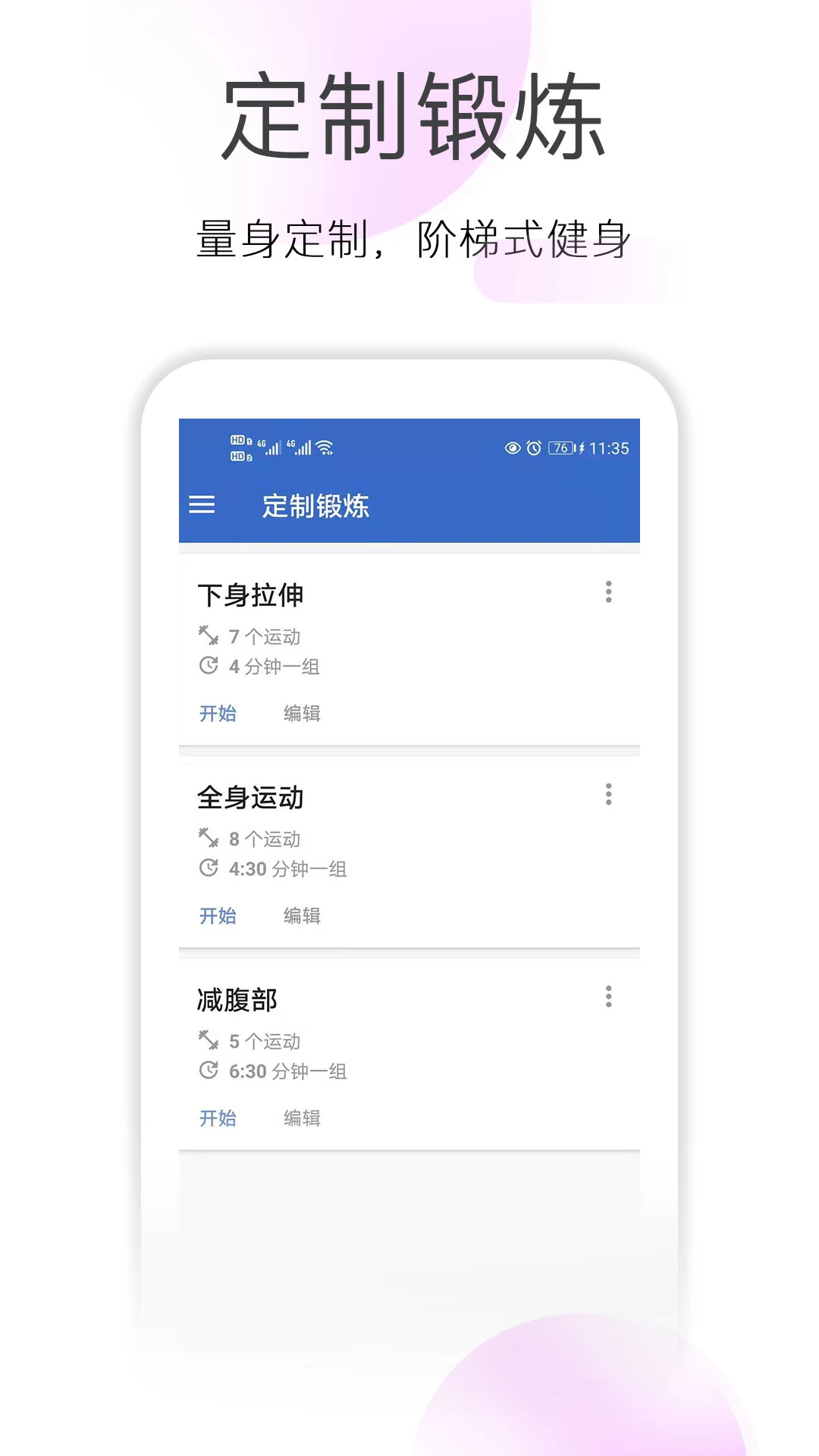Image resolution: width=819 pixels, height=1456 pixels.
Task: Tap the 4G signal indicator
Action: [x=271, y=447]
